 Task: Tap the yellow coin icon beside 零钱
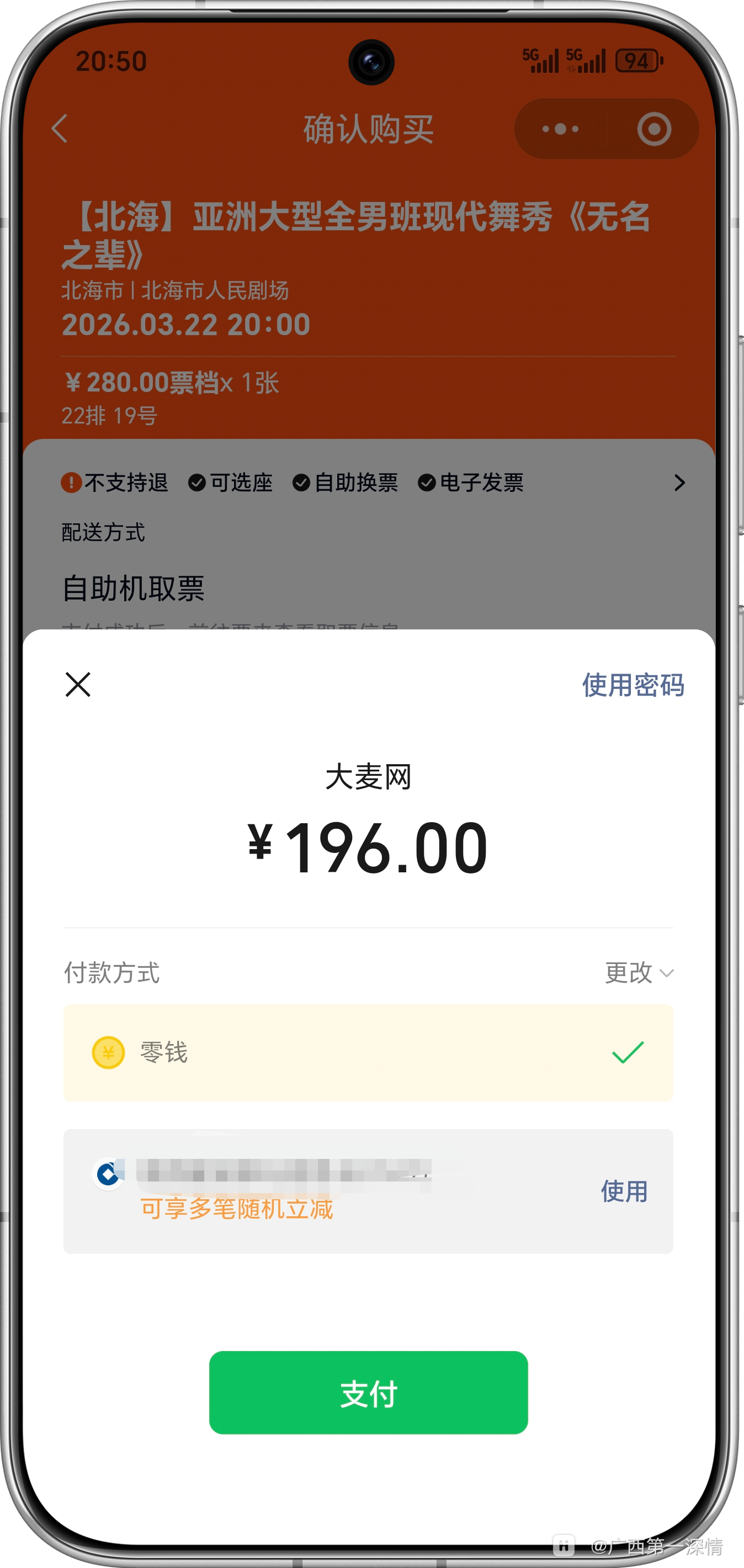(x=107, y=1053)
